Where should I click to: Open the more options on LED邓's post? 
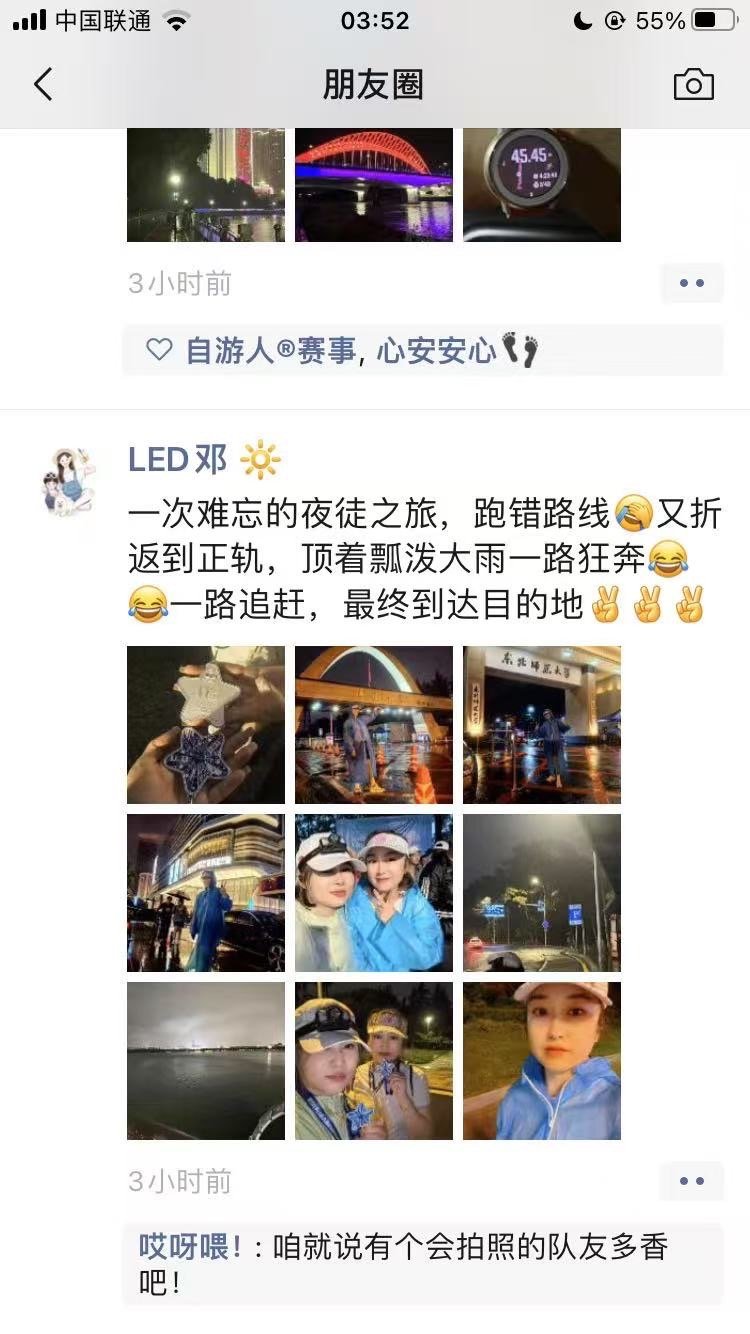691,1181
